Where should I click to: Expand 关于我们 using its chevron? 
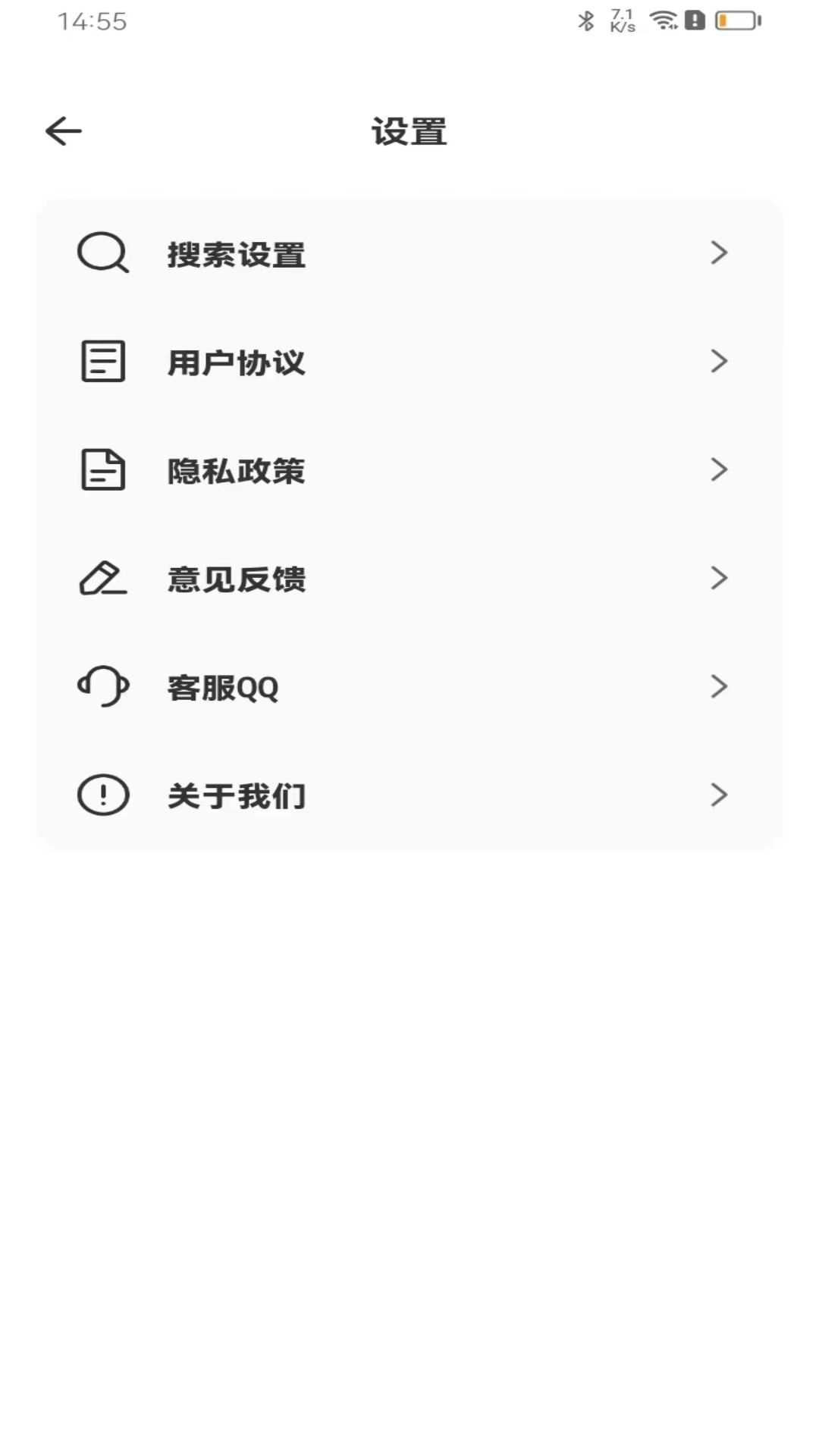tap(718, 795)
